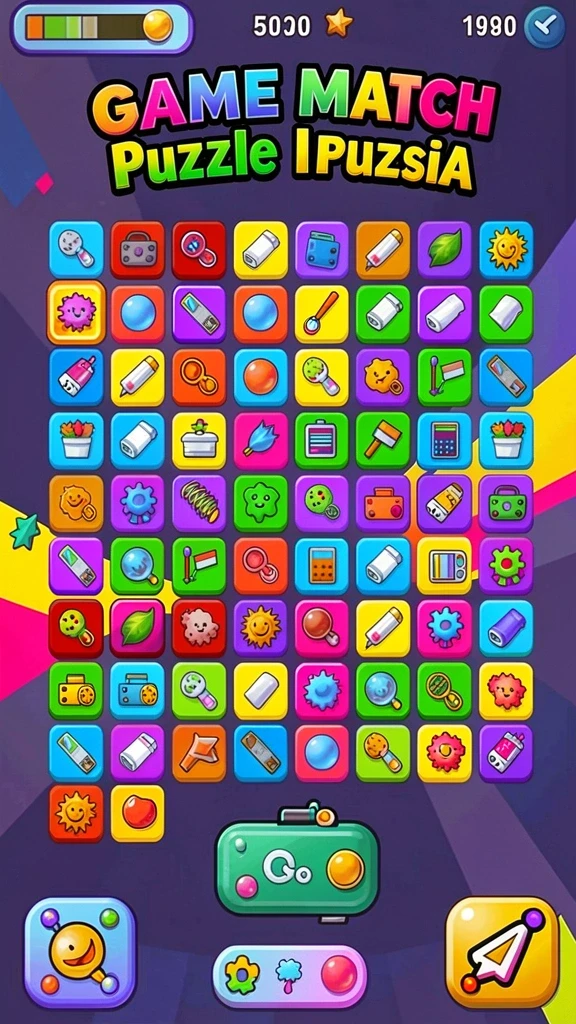
Task: Select the highlighted pink fuzzy monster tile
Action: tap(76, 312)
